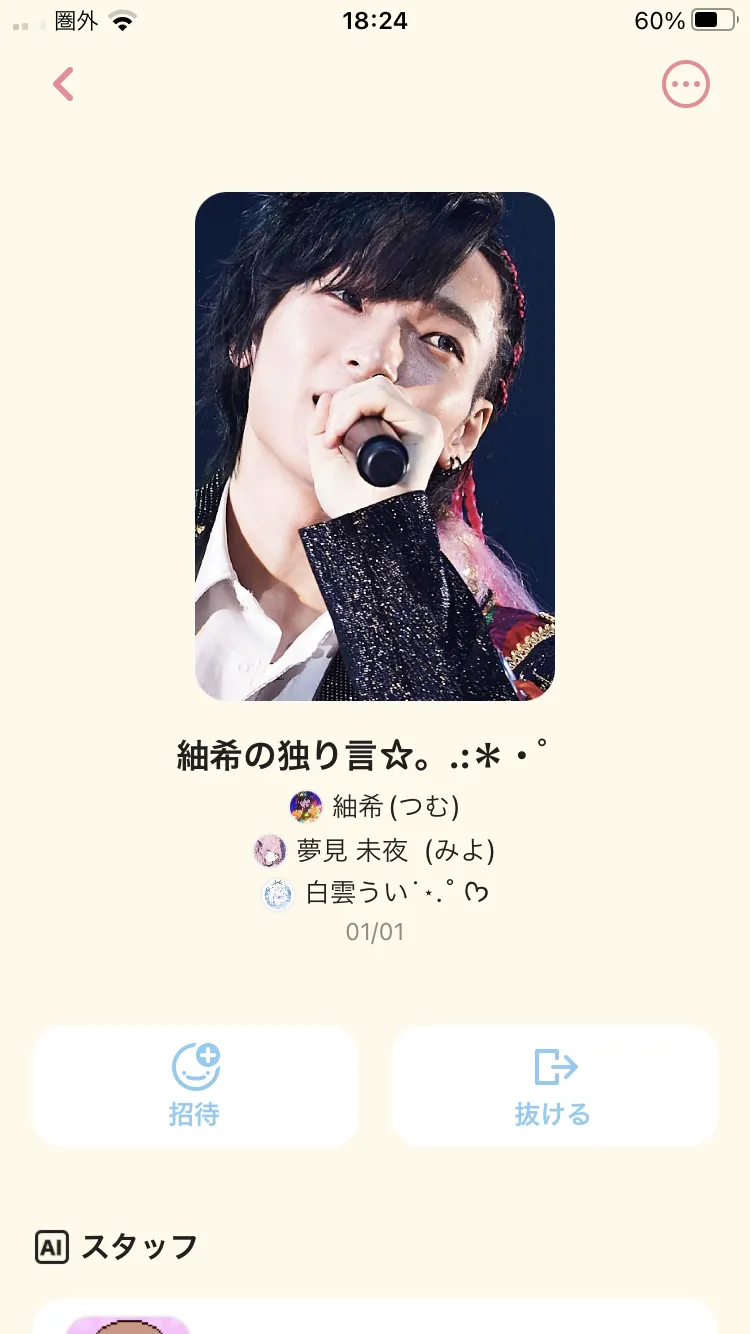Viewport: 750px width, 1334px height.
Task: View member 紬希 (つむ)
Action: tap(375, 806)
